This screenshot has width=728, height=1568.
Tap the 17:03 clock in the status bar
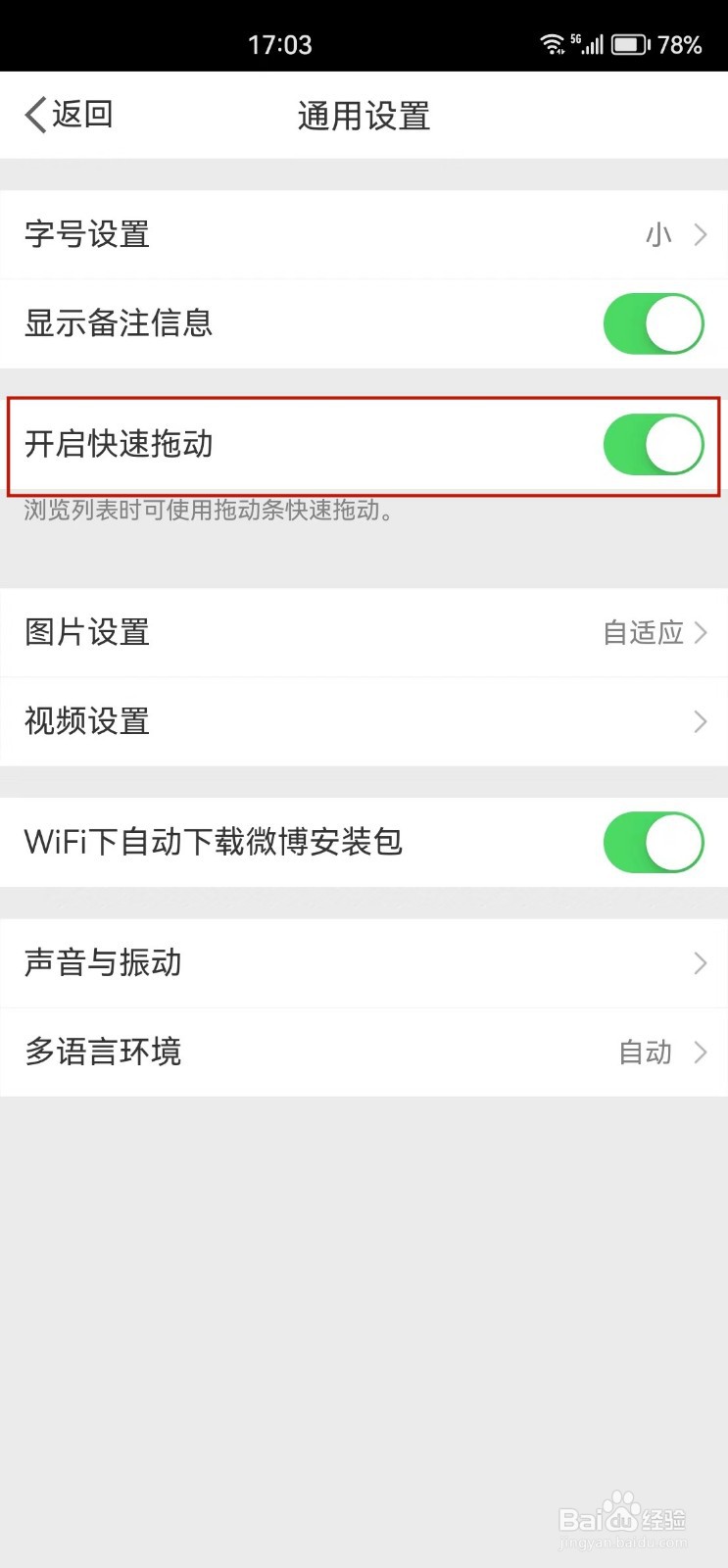pos(279,43)
